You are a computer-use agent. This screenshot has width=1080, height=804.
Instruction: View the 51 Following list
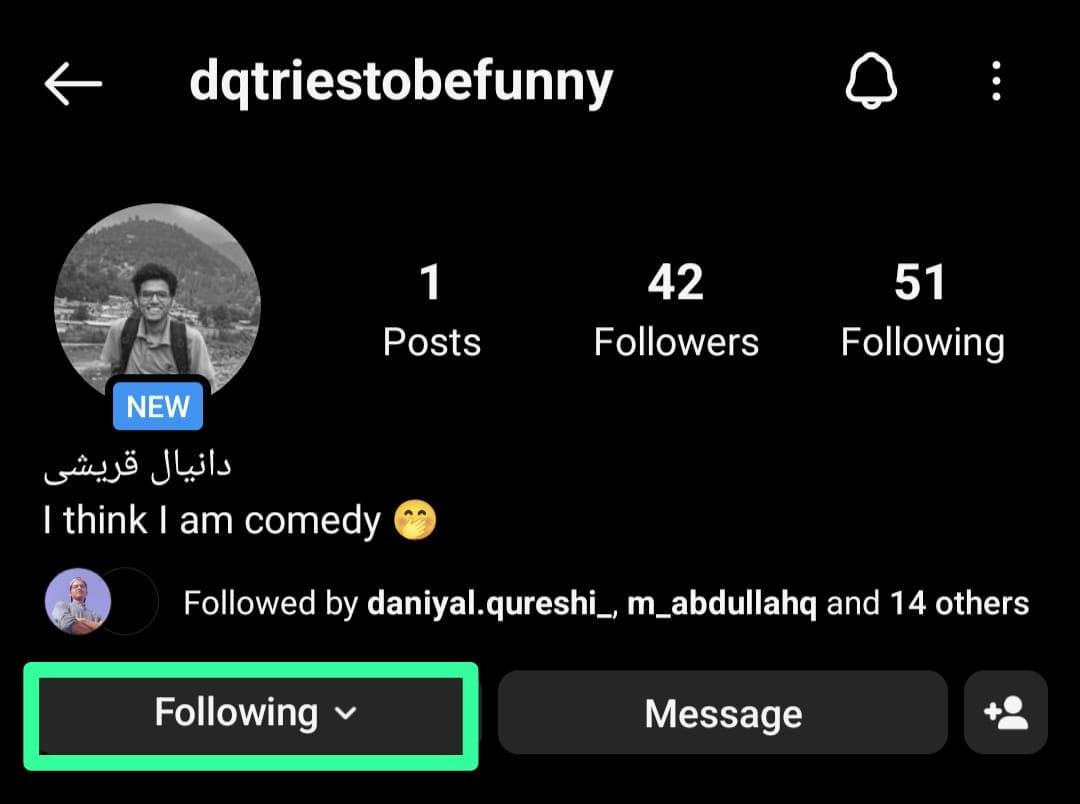(x=922, y=311)
